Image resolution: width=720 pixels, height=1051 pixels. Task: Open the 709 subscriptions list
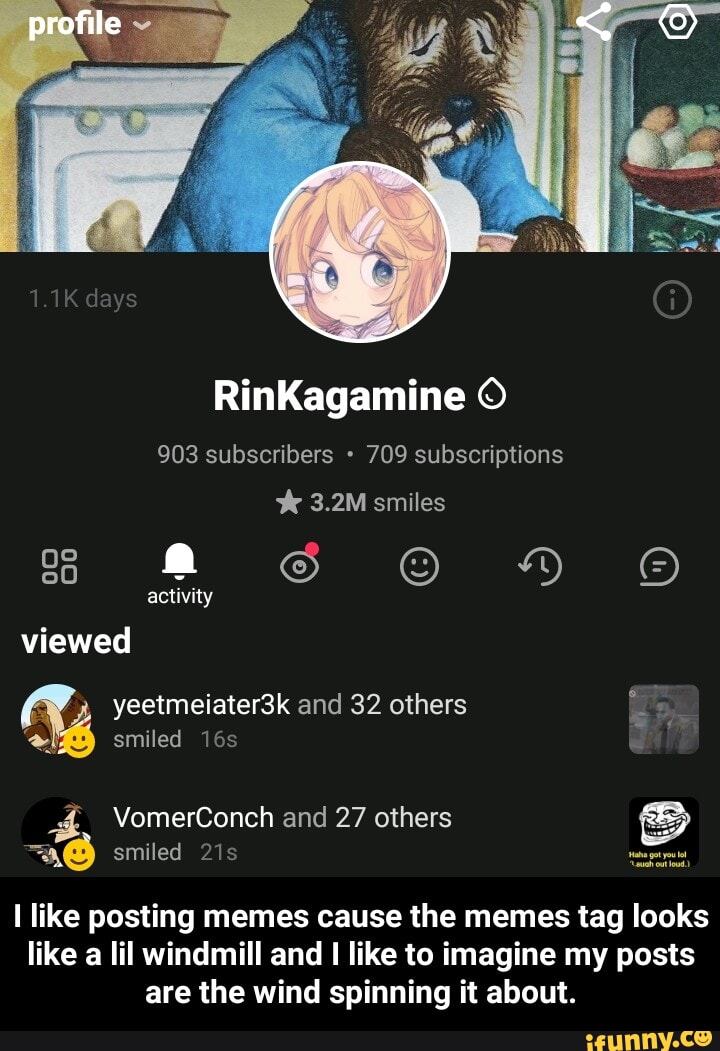465,454
